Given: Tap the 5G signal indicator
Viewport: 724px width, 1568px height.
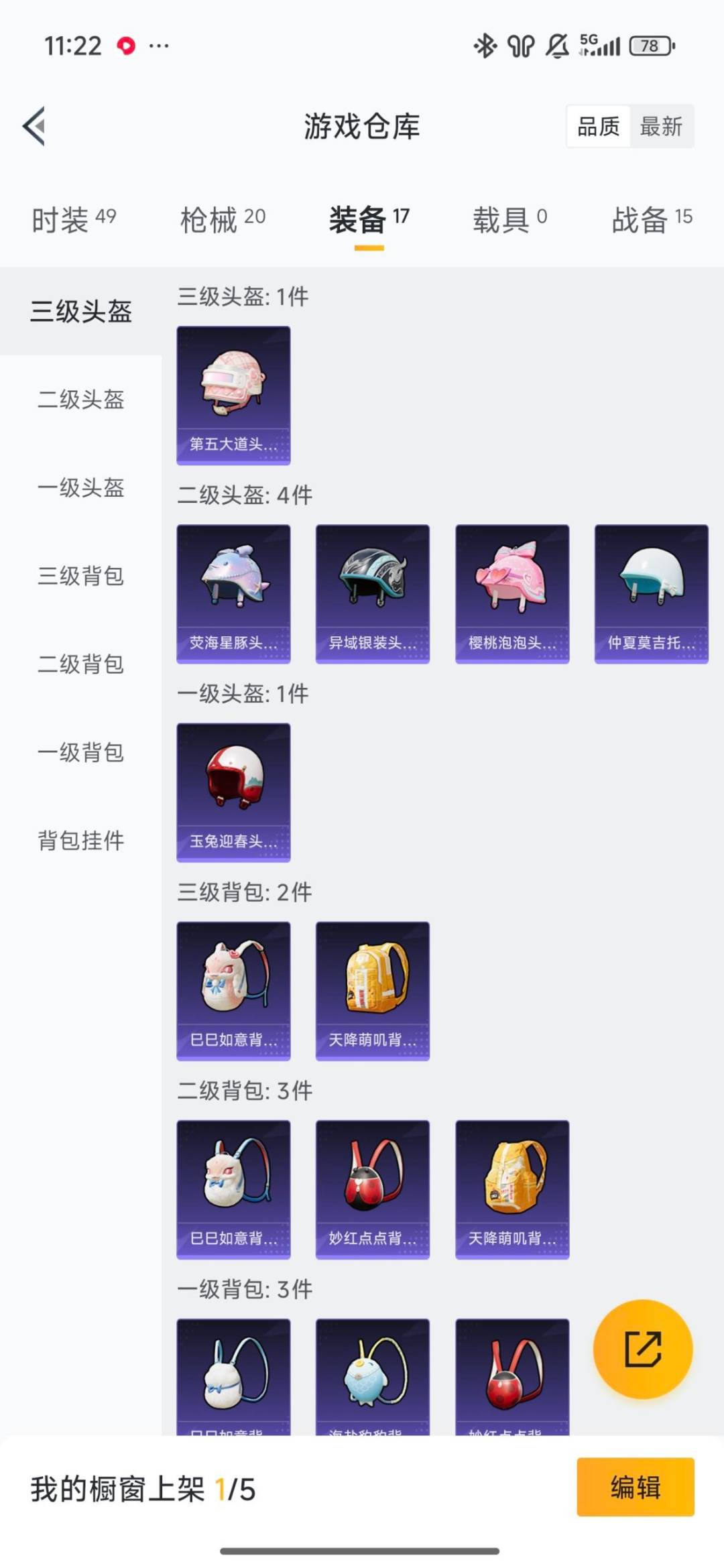Looking at the screenshot, I should point(600,46).
